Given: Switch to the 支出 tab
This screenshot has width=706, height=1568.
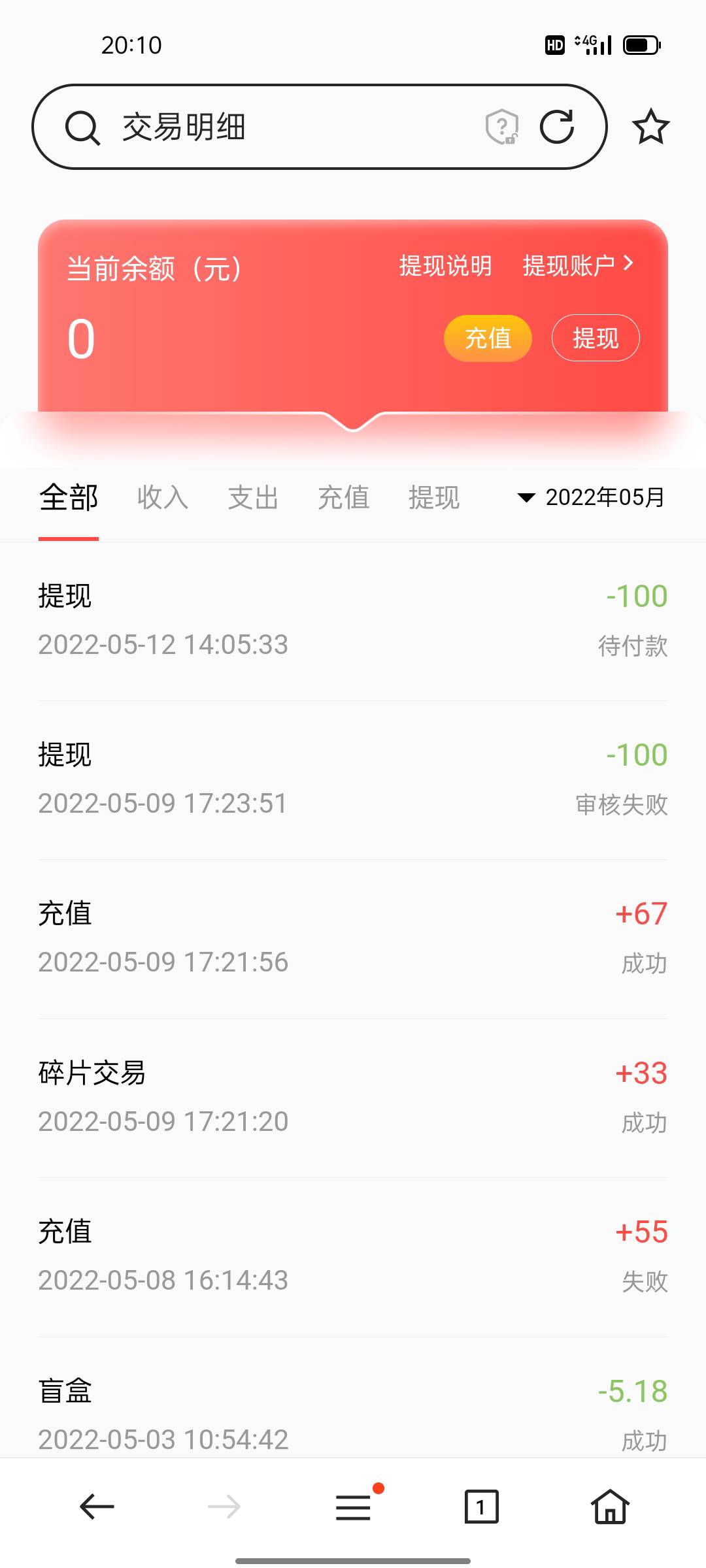Looking at the screenshot, I should point(253,498).
